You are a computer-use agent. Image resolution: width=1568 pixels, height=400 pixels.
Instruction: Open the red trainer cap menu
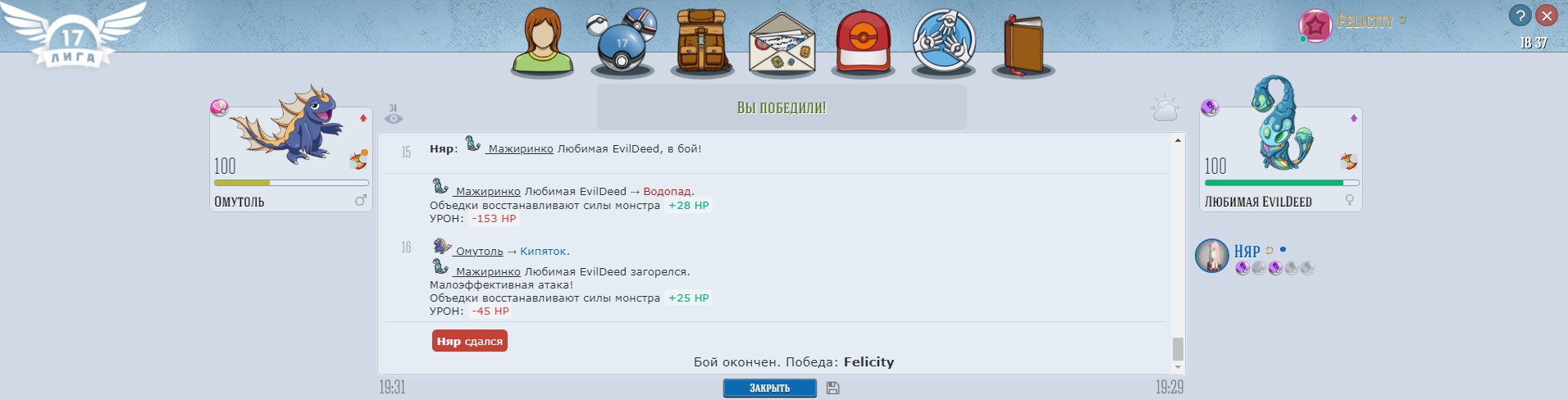click(x=862, y=43)
